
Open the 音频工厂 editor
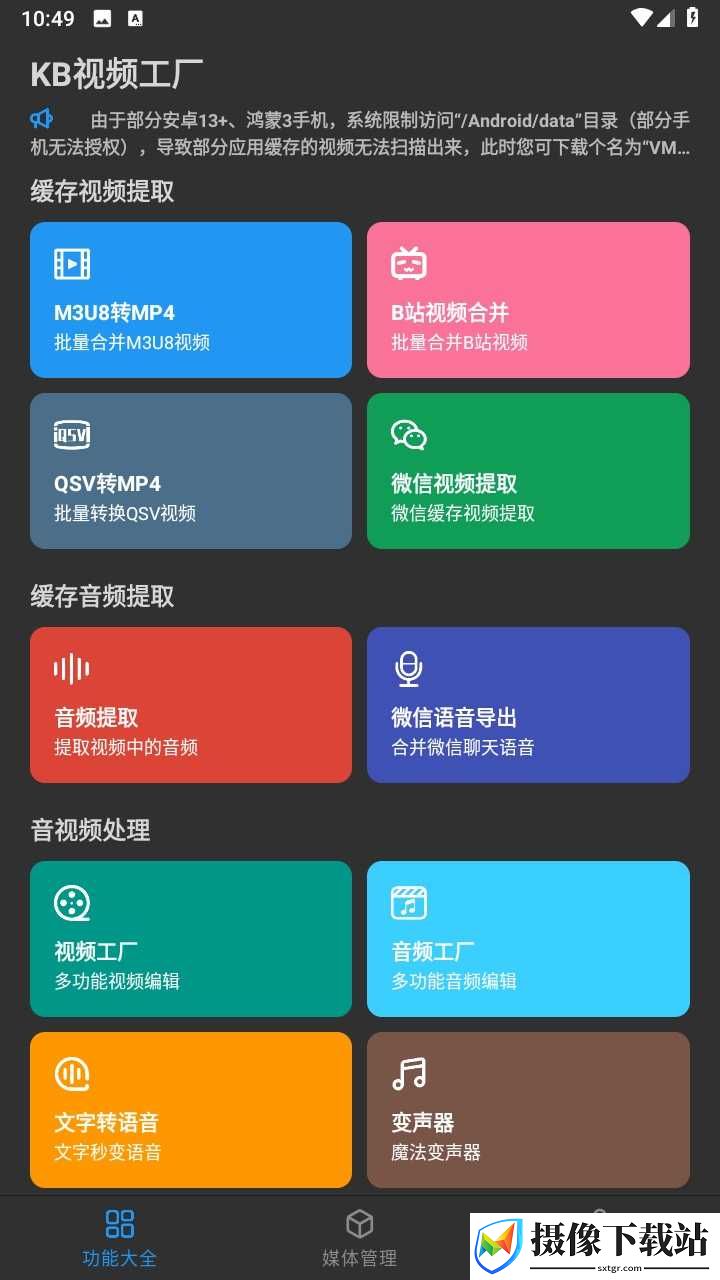tap(528, 939)
